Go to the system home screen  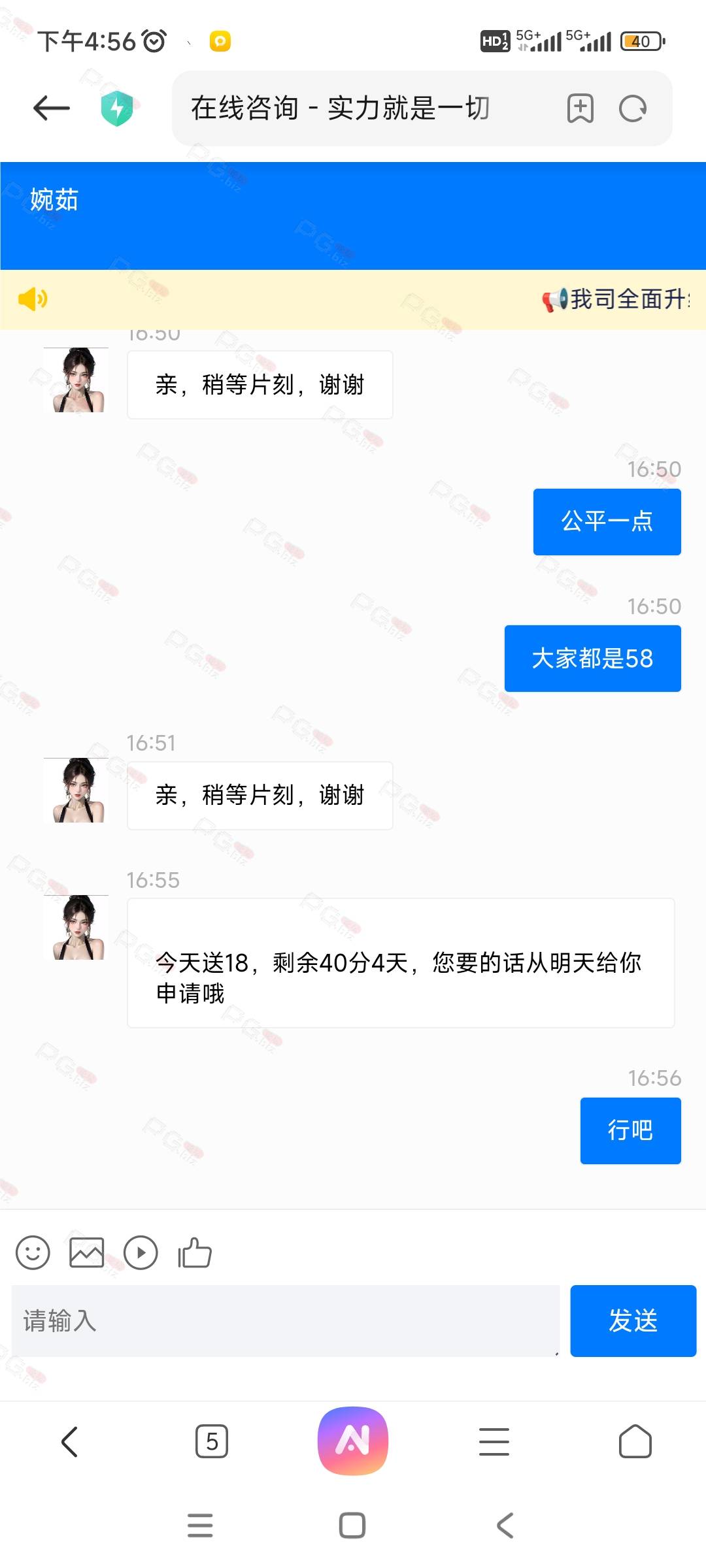[x=352, y=1526]
